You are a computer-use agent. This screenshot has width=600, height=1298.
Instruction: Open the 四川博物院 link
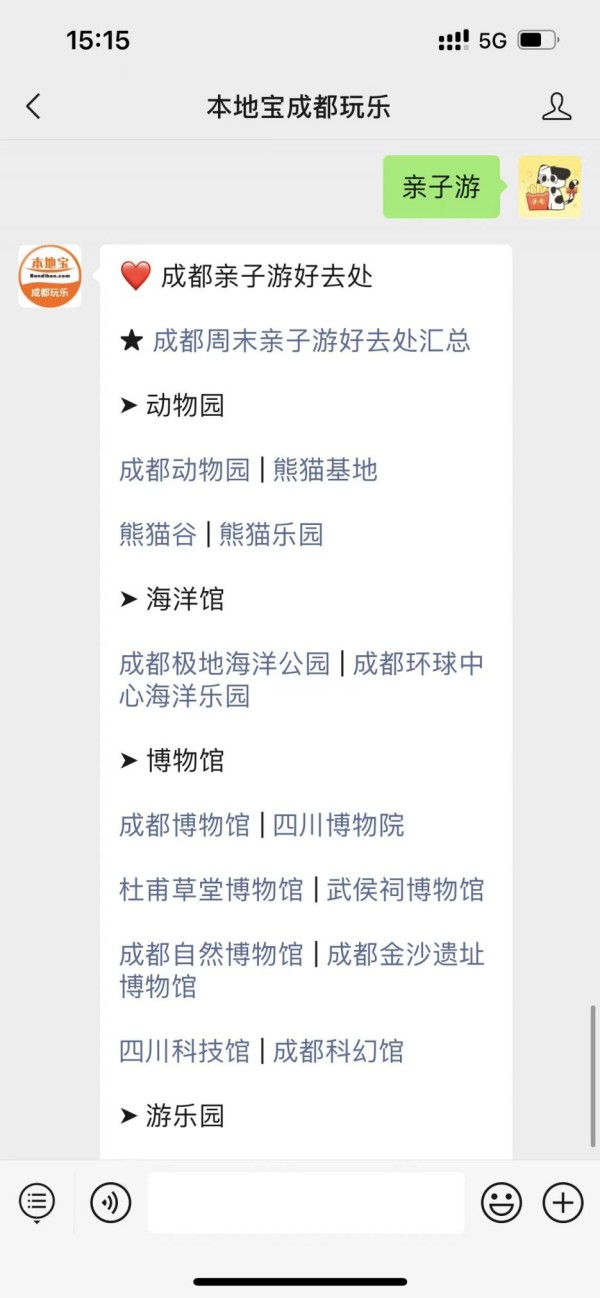click(338, 825)
